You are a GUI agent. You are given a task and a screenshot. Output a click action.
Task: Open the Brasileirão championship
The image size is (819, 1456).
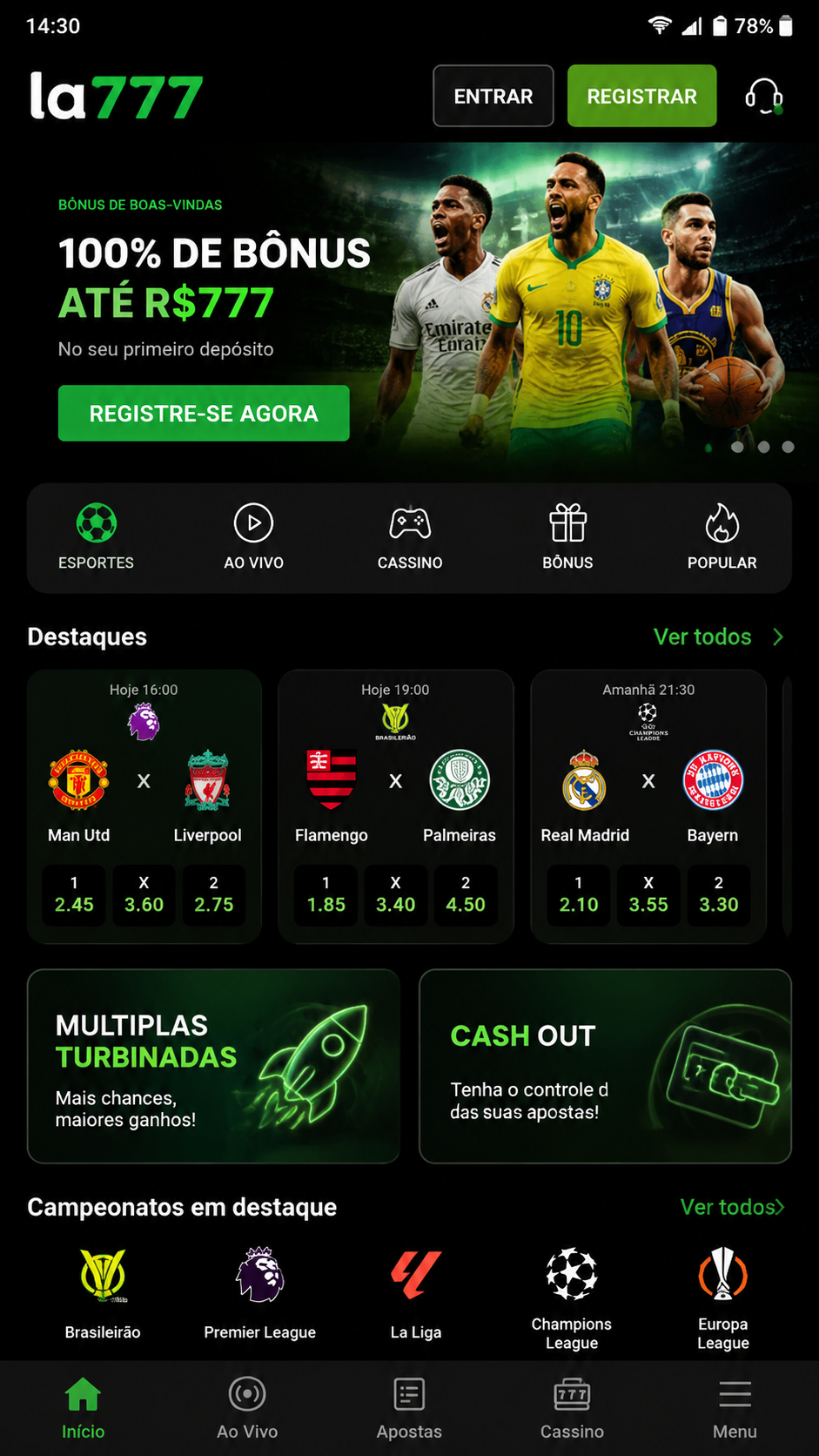coord(103,1294)
